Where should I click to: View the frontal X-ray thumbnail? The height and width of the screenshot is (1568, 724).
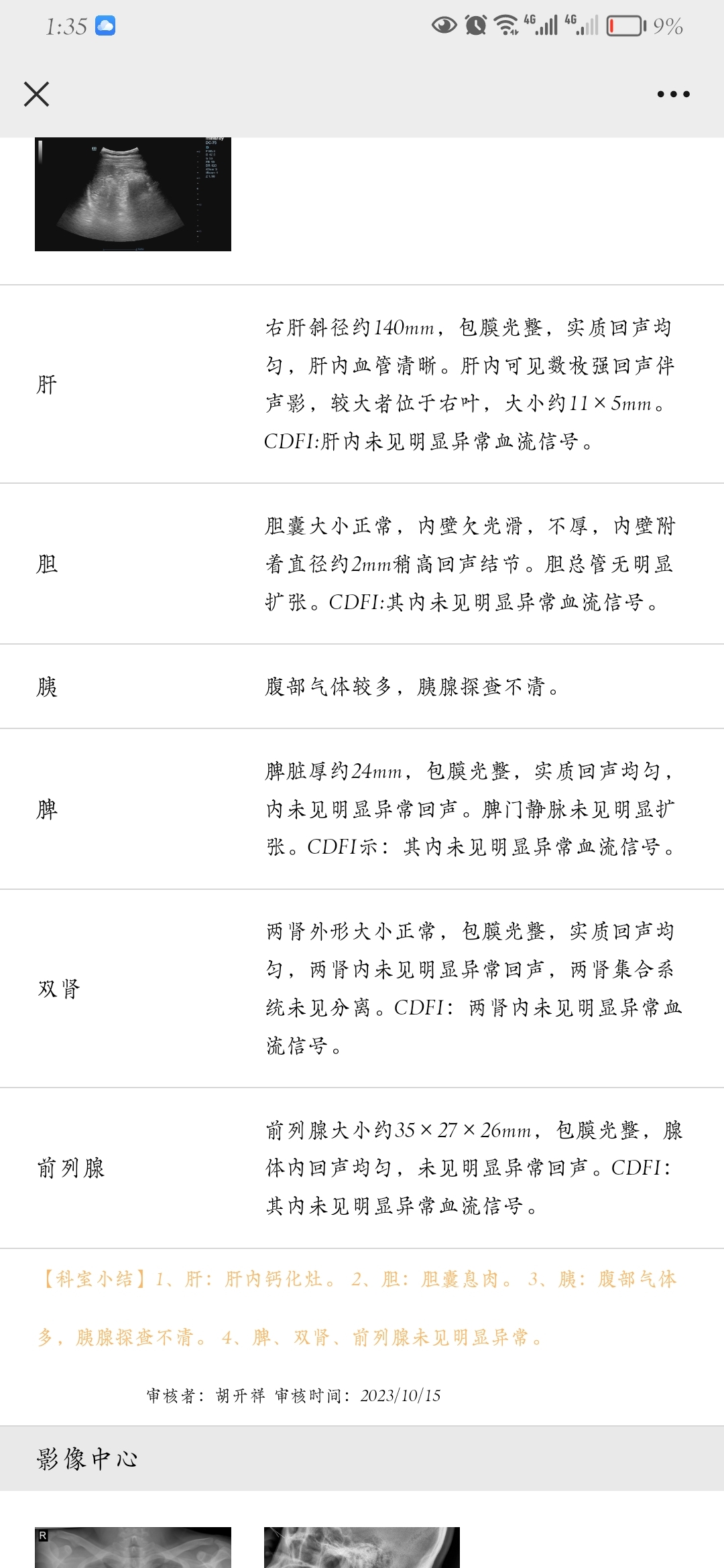[133, 1547]
